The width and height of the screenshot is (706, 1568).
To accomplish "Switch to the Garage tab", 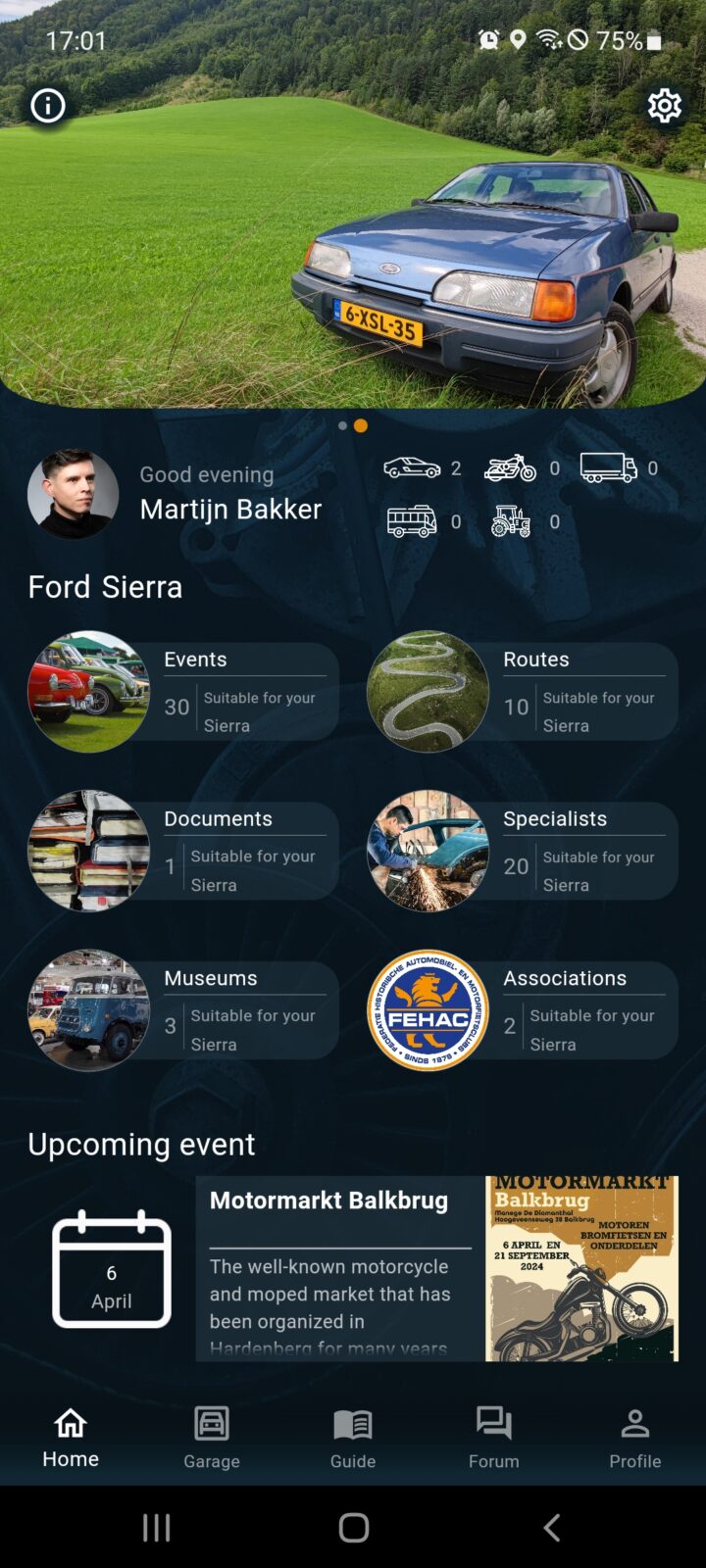I will (212, 1438).
